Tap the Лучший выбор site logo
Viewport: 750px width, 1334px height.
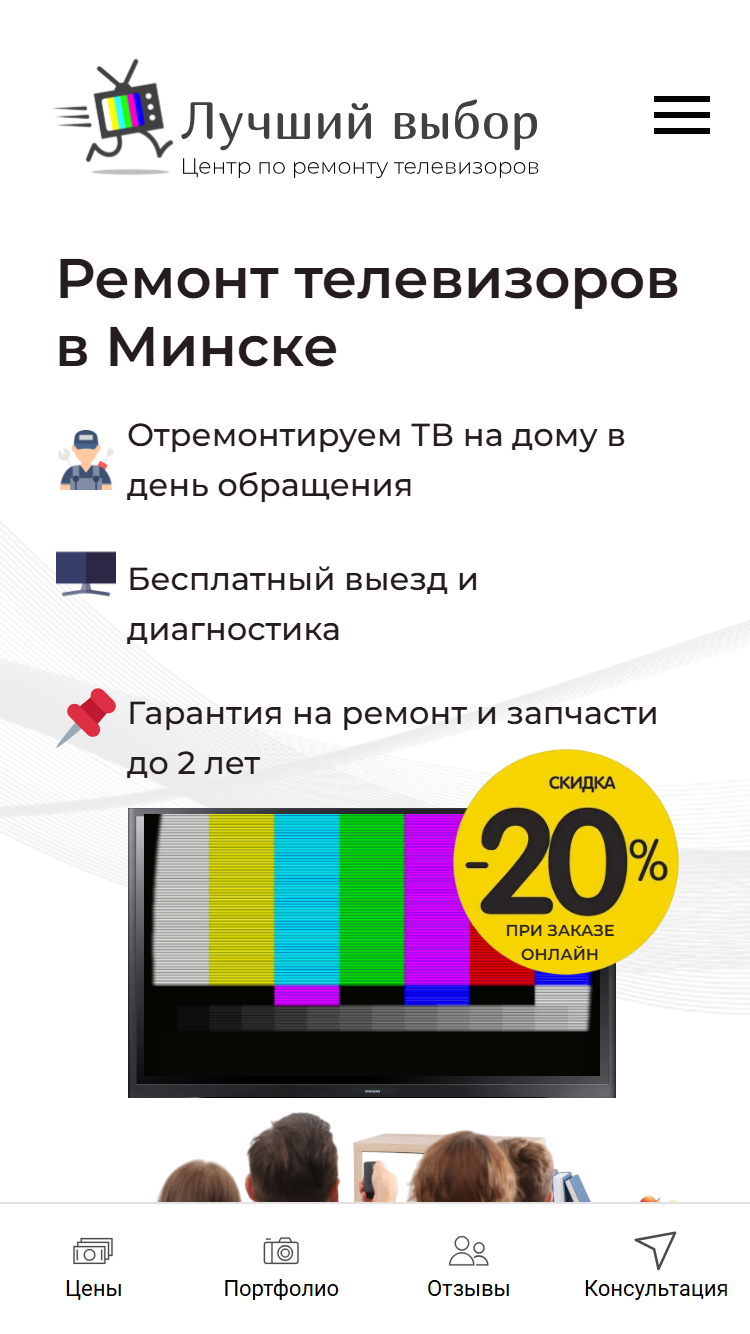pyautogui.click(x=297, y=119)
